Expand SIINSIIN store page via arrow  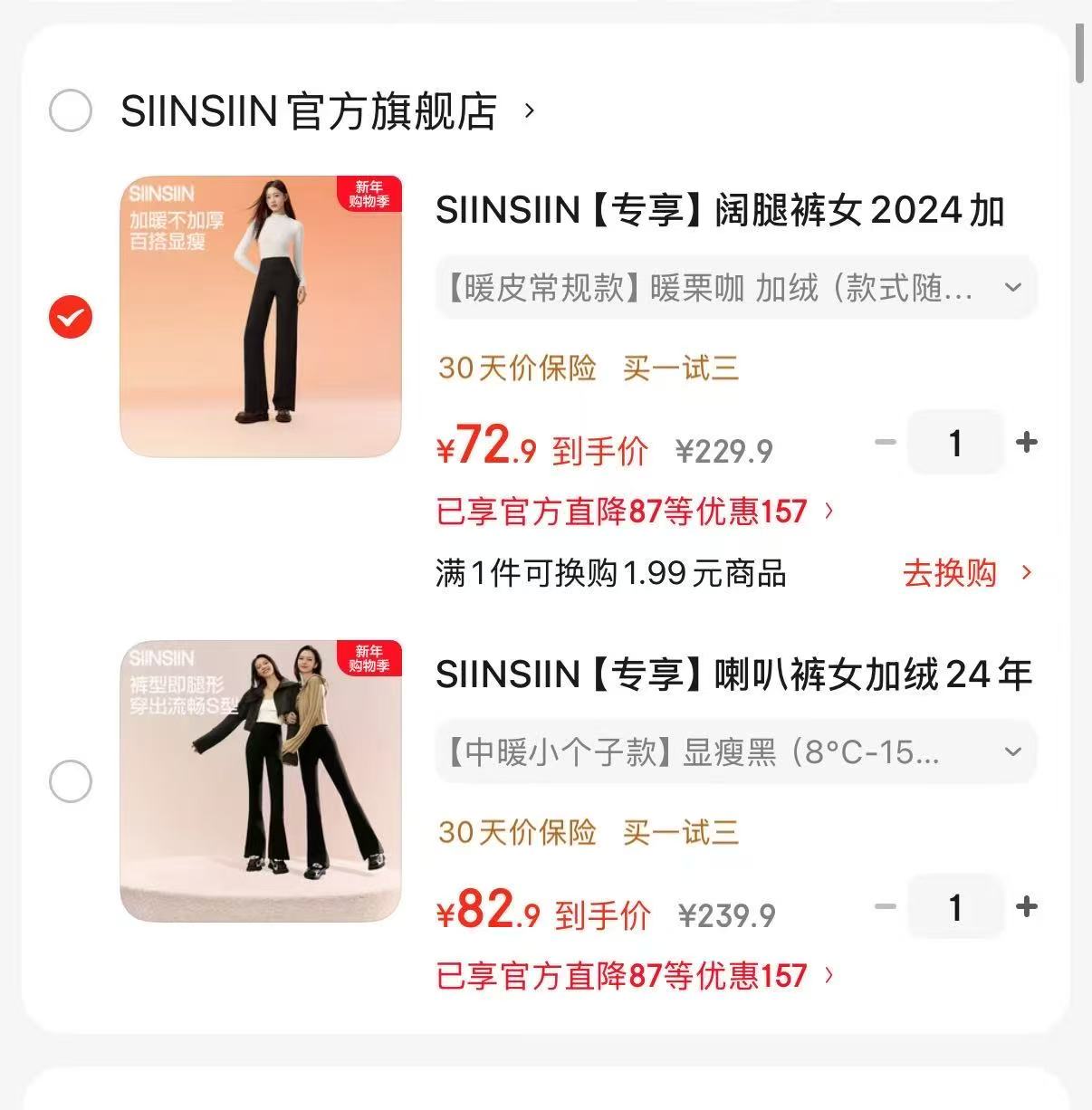tap(529, 110)
